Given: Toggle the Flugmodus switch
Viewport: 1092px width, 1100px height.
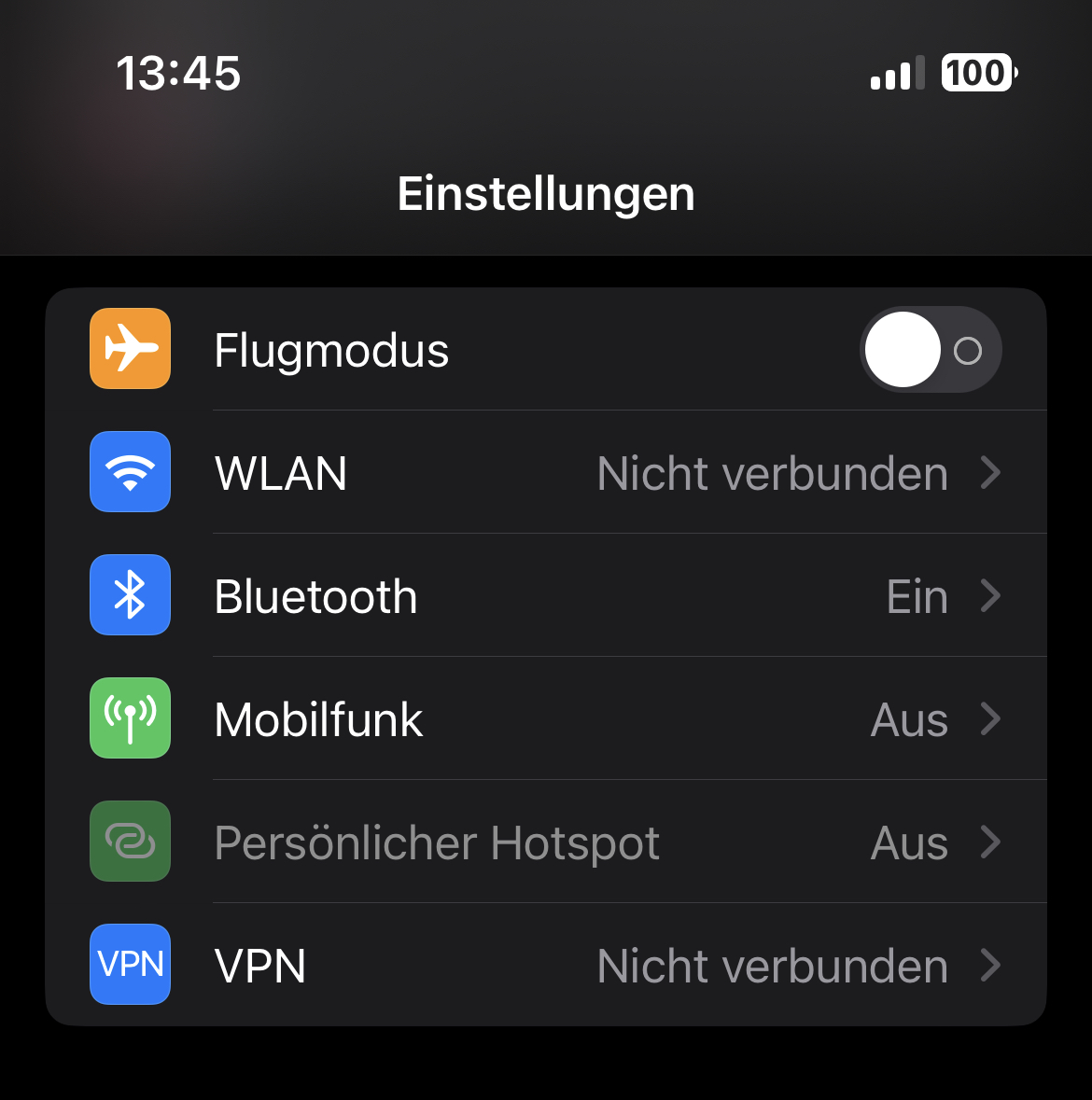Looking at the screenshot, I should coord(930,350).
